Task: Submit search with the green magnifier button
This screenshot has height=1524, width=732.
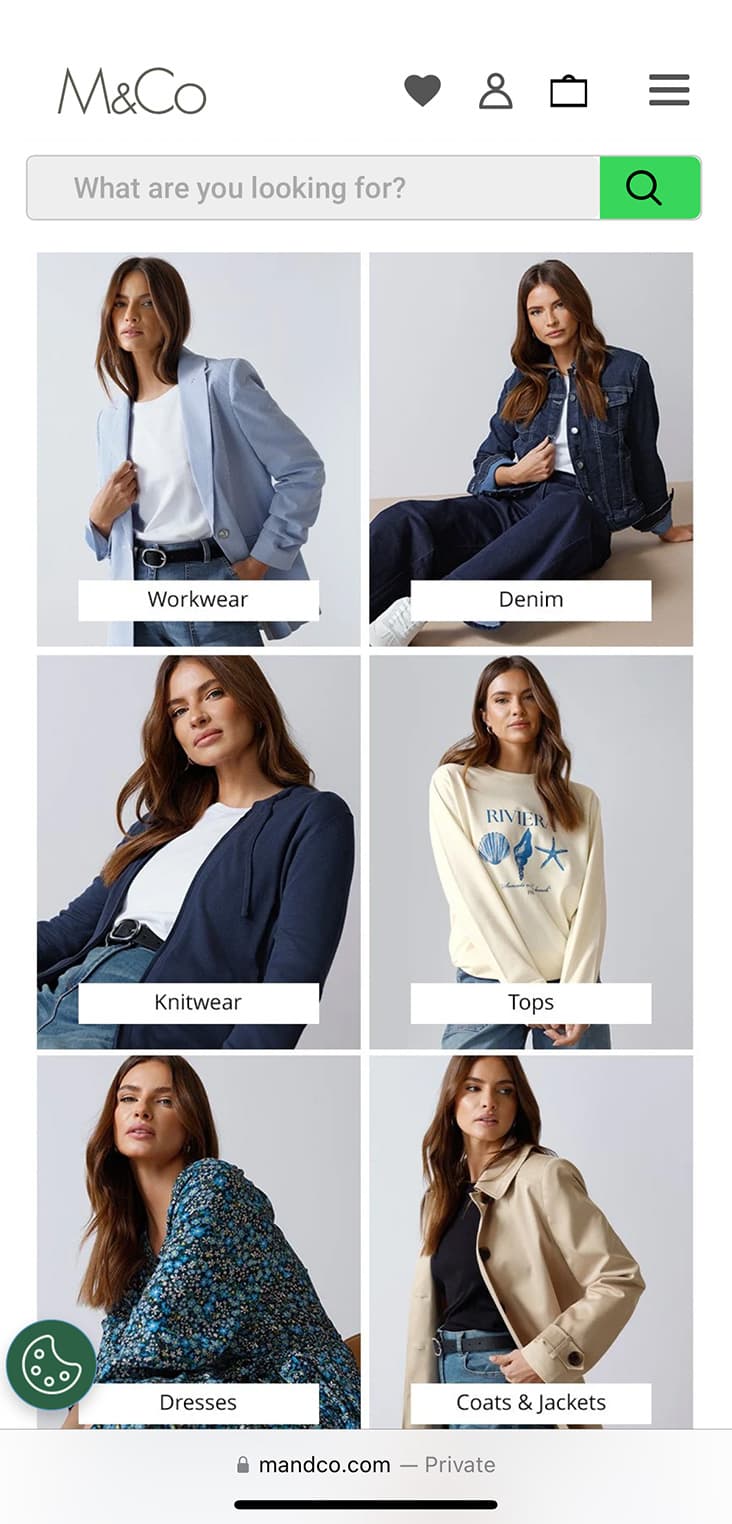Action: point(648,188)
